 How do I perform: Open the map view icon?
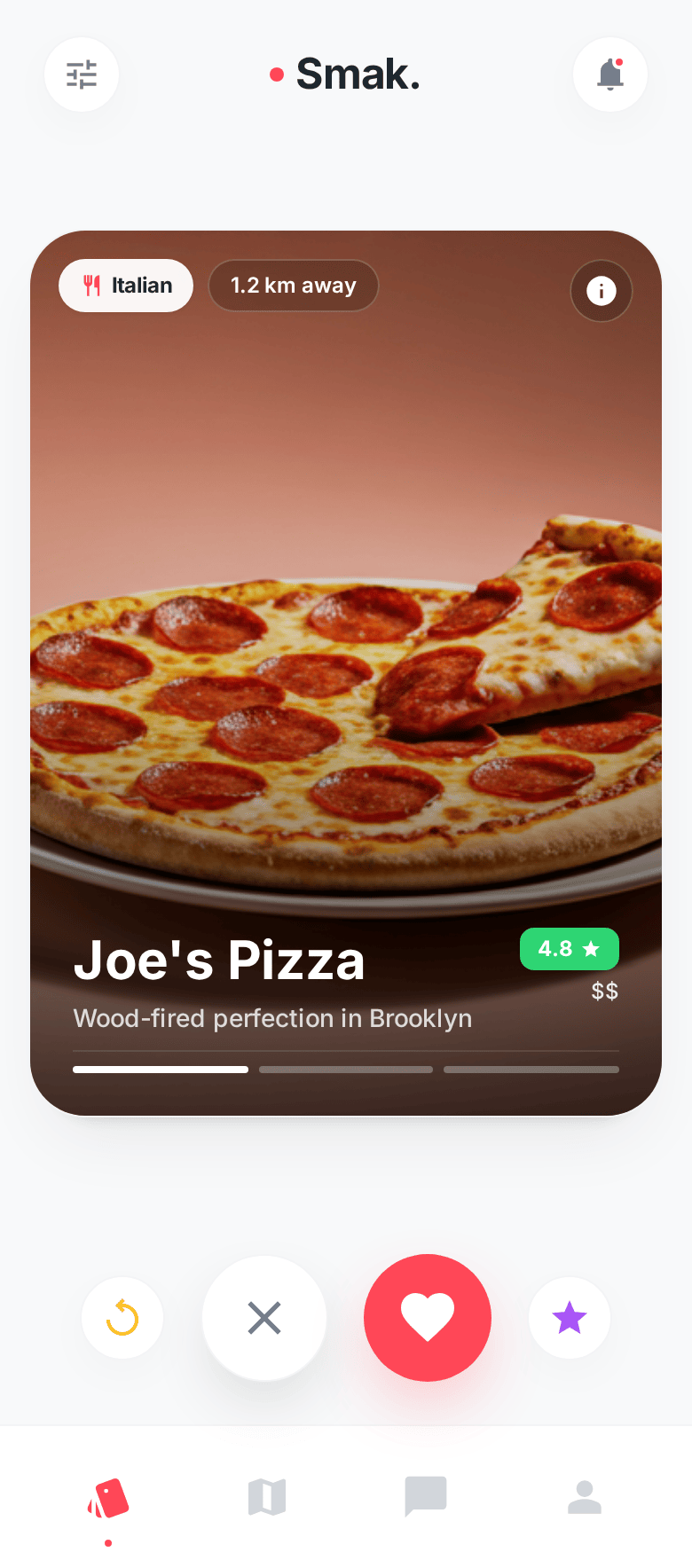pyautogui.click(x=265, y=1497)
